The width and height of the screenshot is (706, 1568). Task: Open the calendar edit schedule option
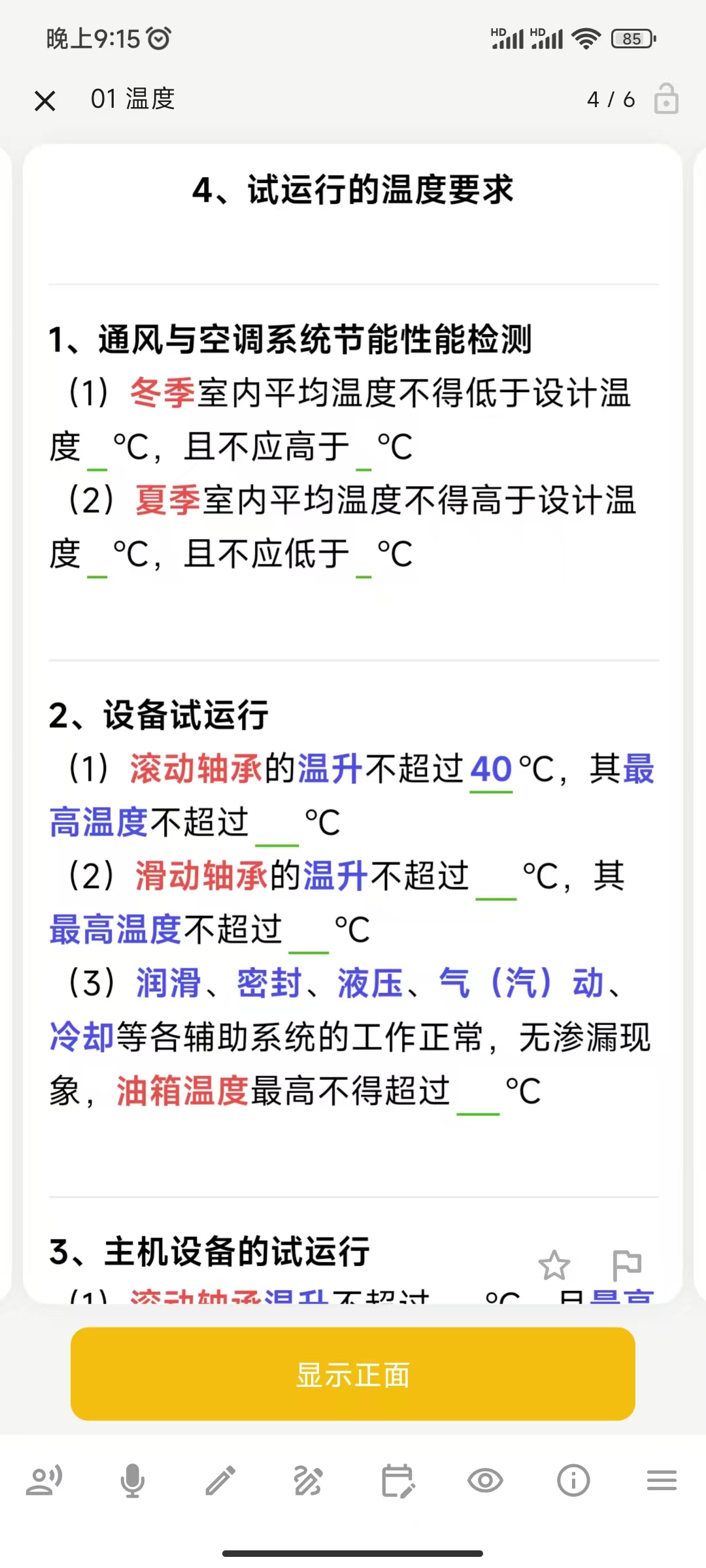tap(397, 1480)
